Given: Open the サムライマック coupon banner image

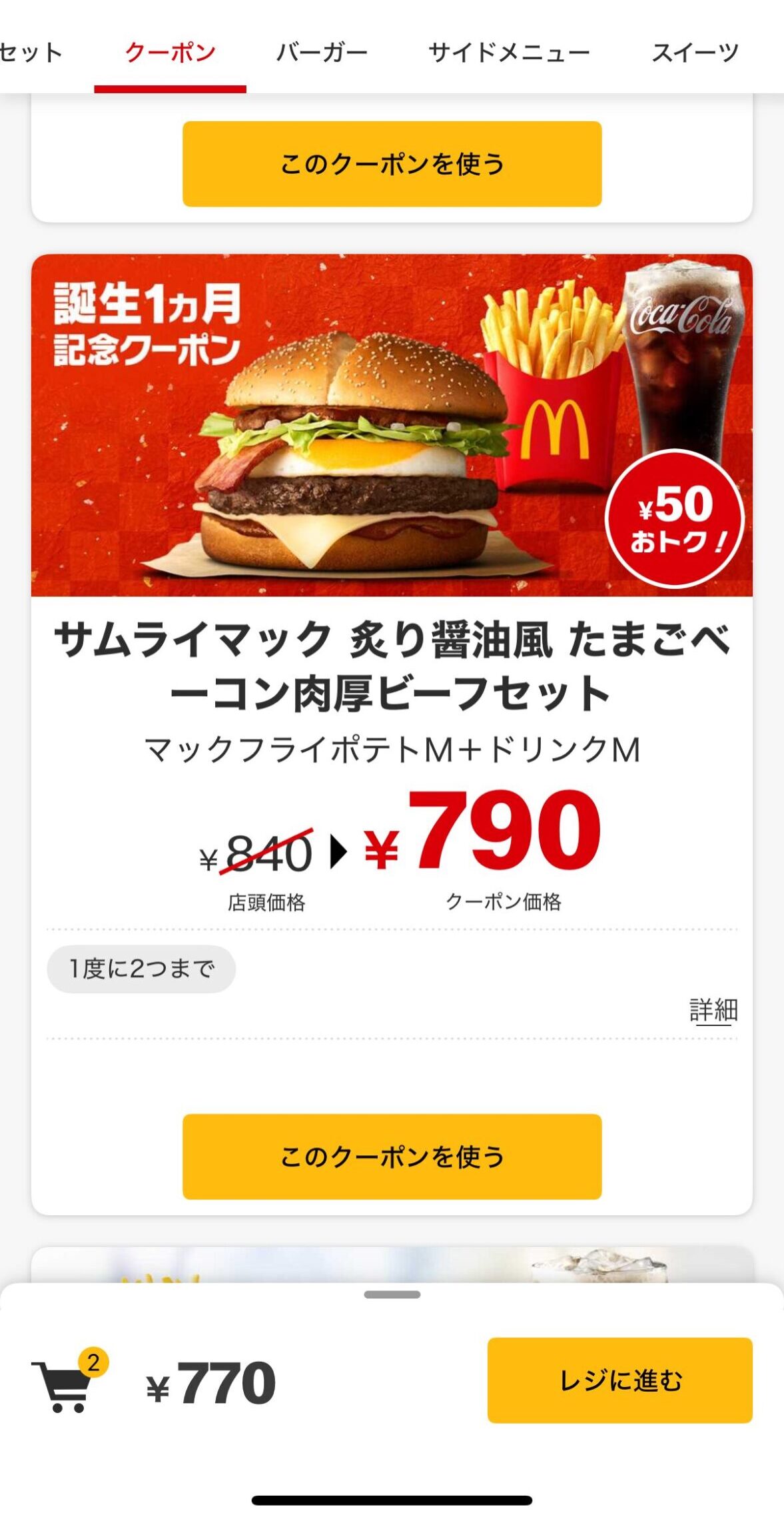Looking at the screenshot, I should tap(392, 425).
